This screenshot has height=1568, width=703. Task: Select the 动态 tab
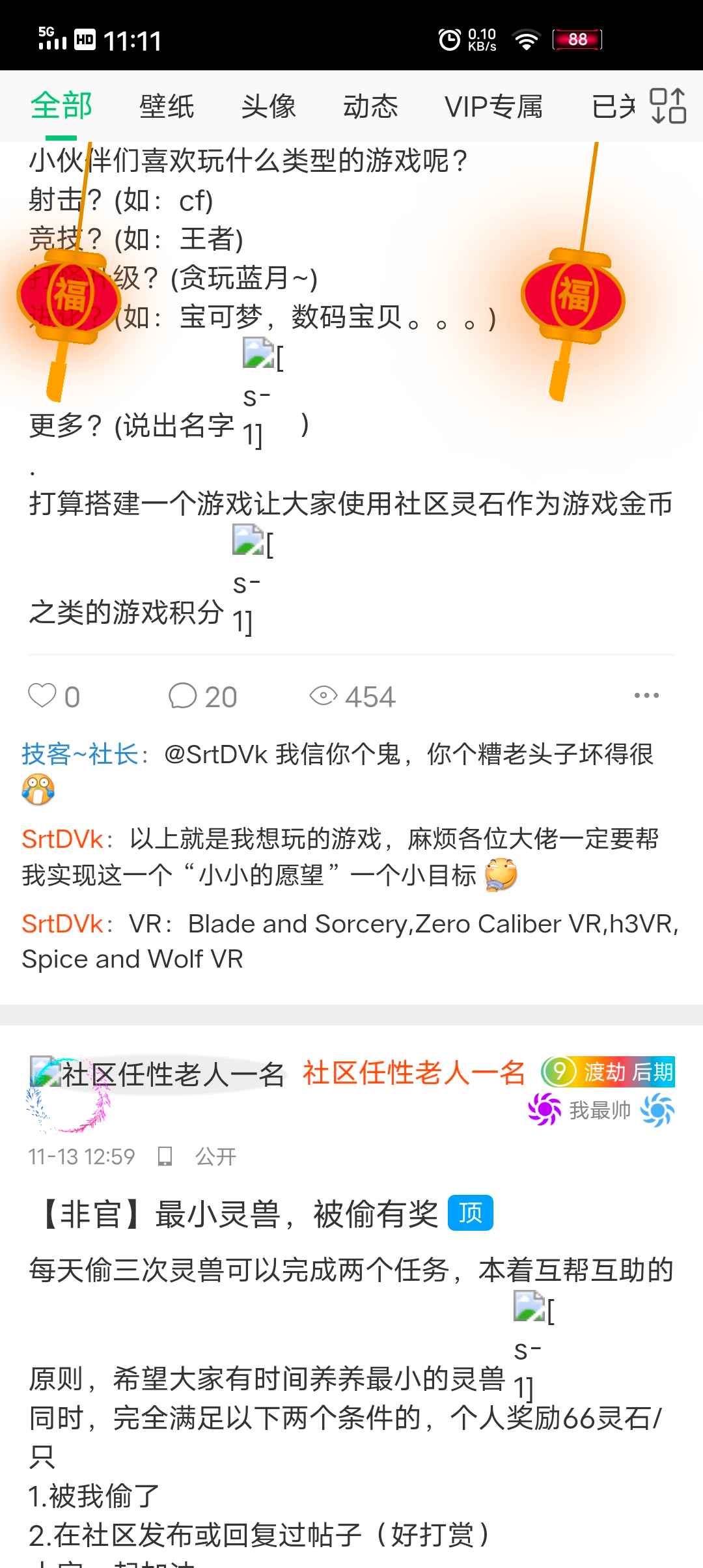(370, 106)
